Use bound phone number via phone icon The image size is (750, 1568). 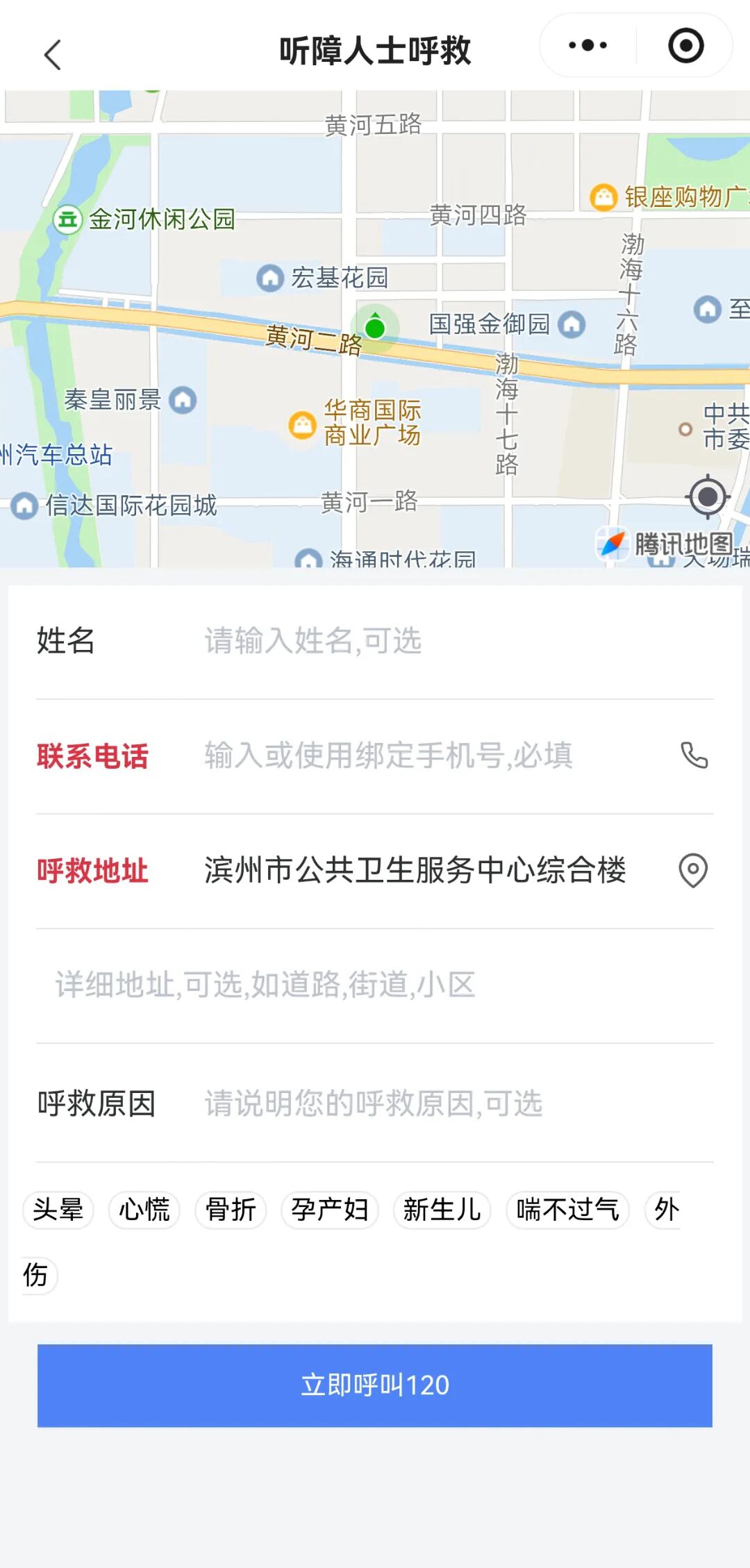click(694, 756)
